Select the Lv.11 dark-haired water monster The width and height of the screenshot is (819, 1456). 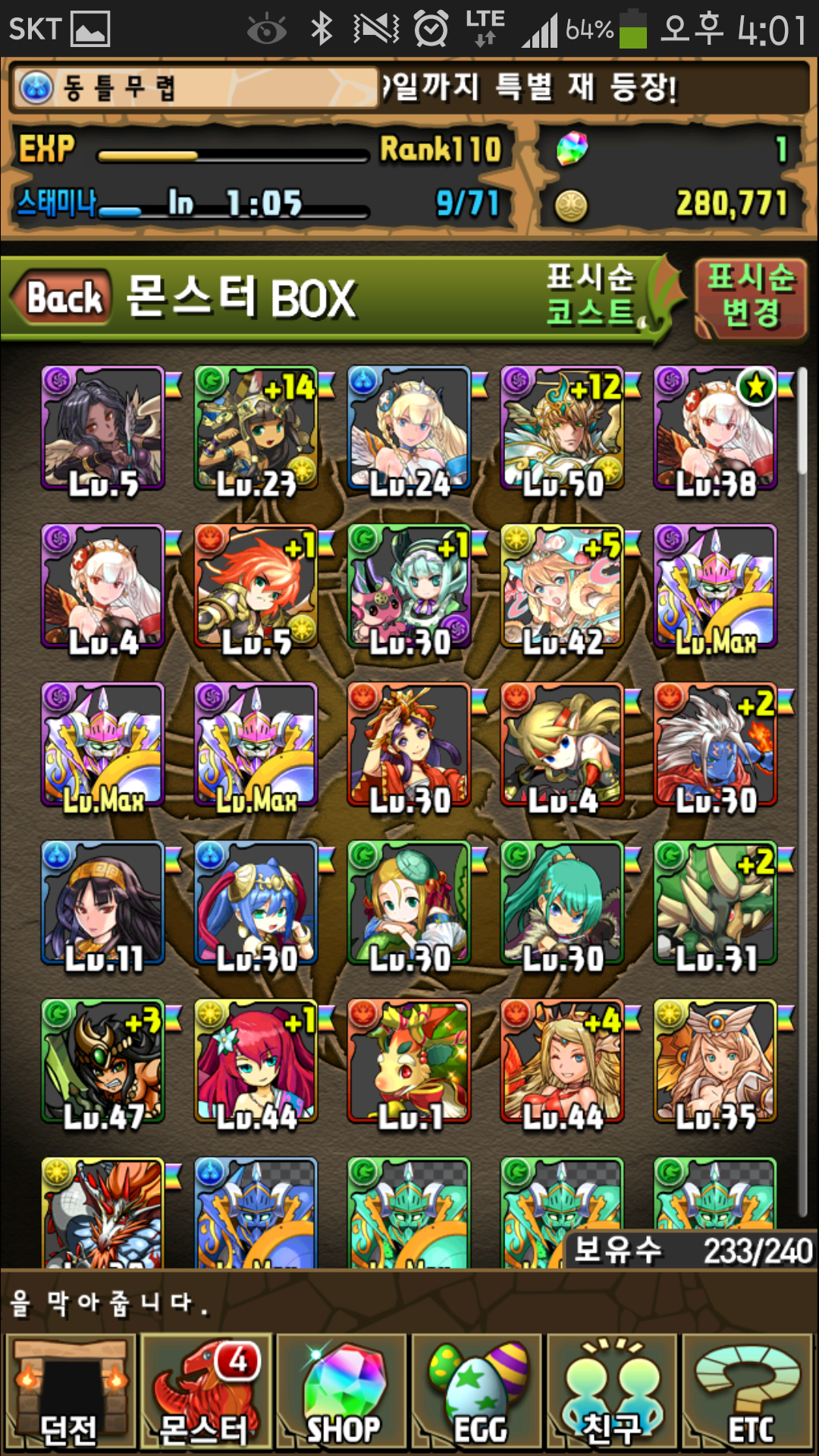tap(103, 903)
